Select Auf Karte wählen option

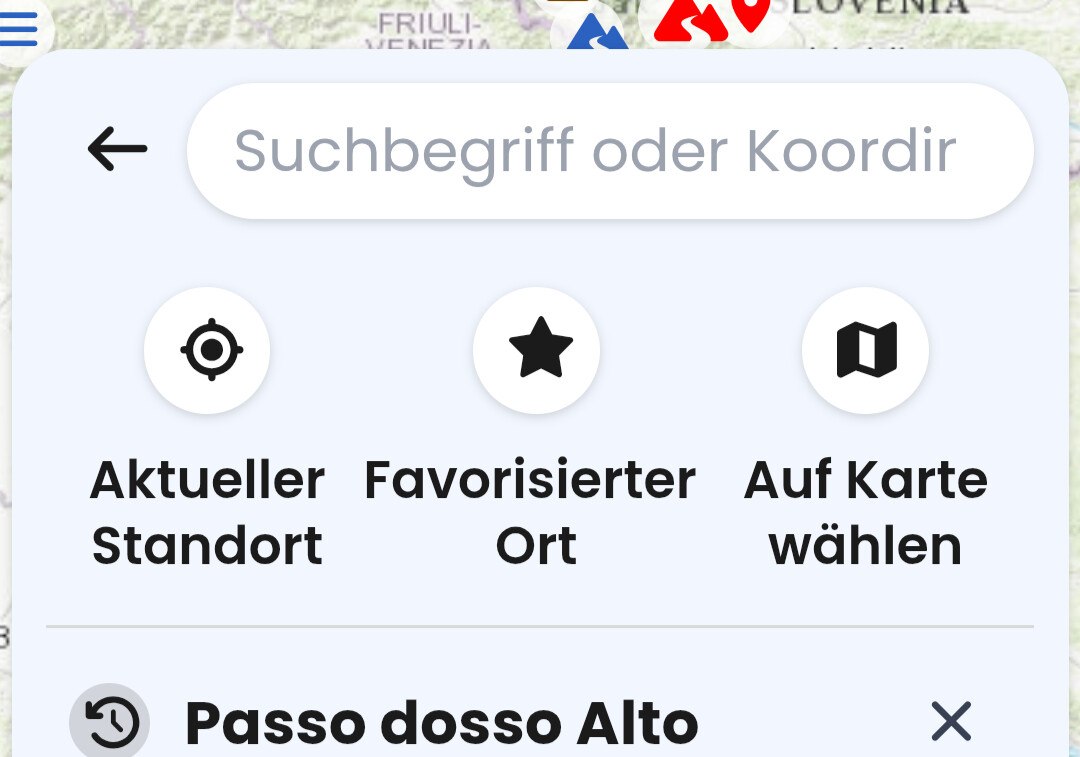865,350
